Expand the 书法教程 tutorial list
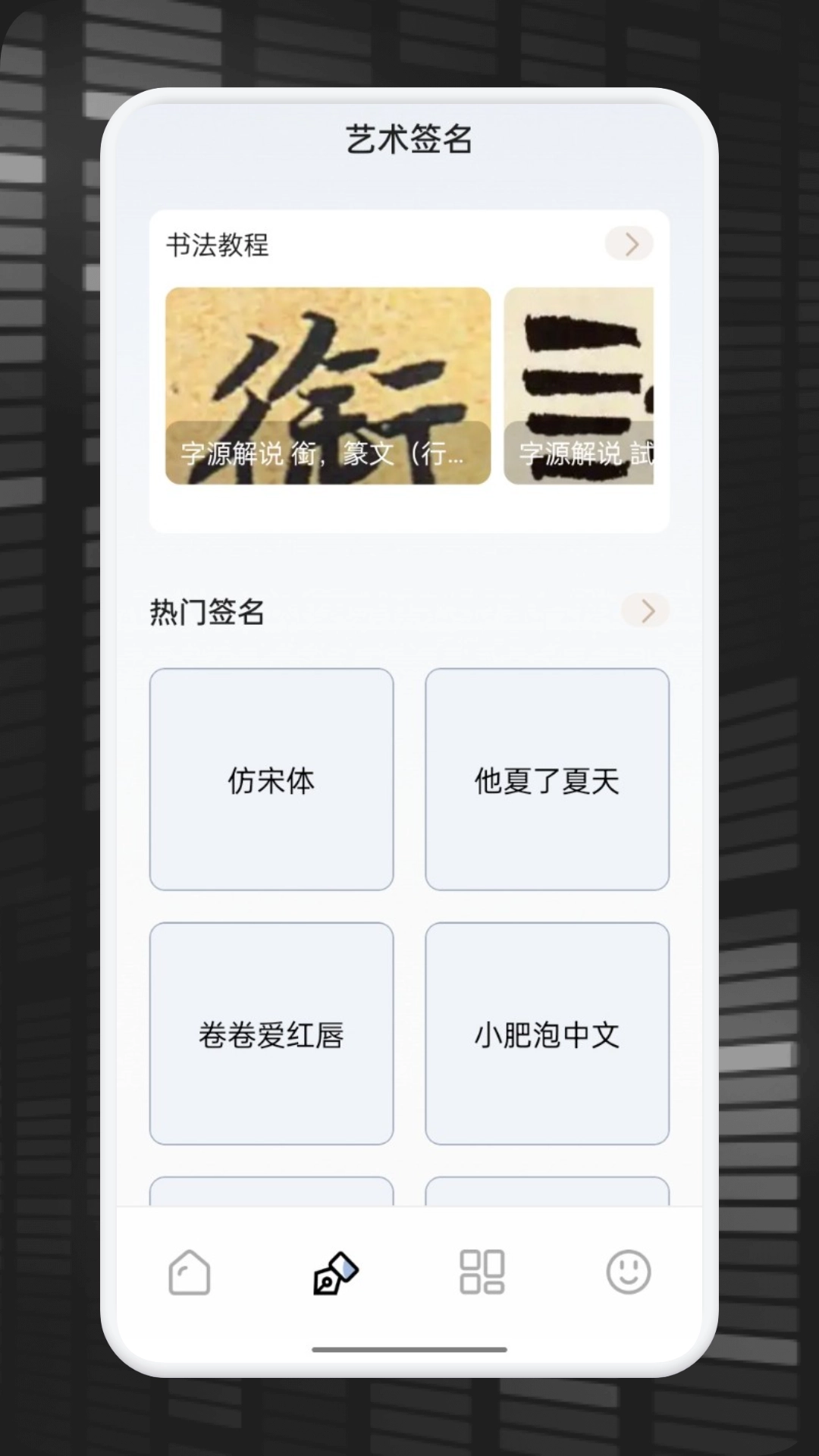The width and height of the screenshot is (819, 1456). tap(629, 245)
